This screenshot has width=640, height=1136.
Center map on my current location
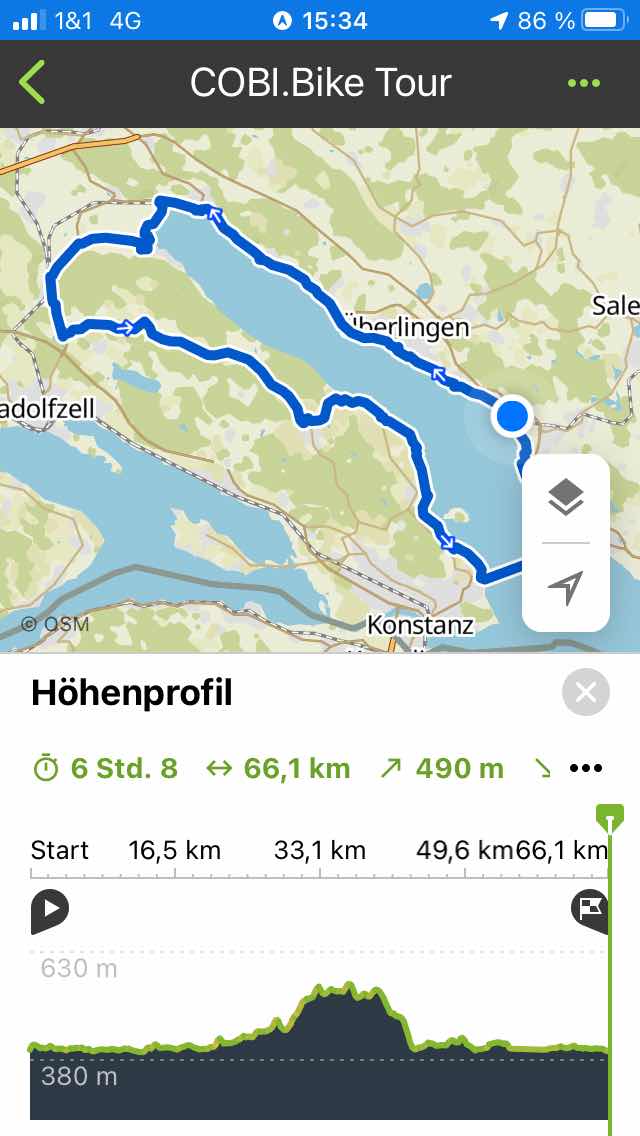pyautogui.click(x=566, y=588)
